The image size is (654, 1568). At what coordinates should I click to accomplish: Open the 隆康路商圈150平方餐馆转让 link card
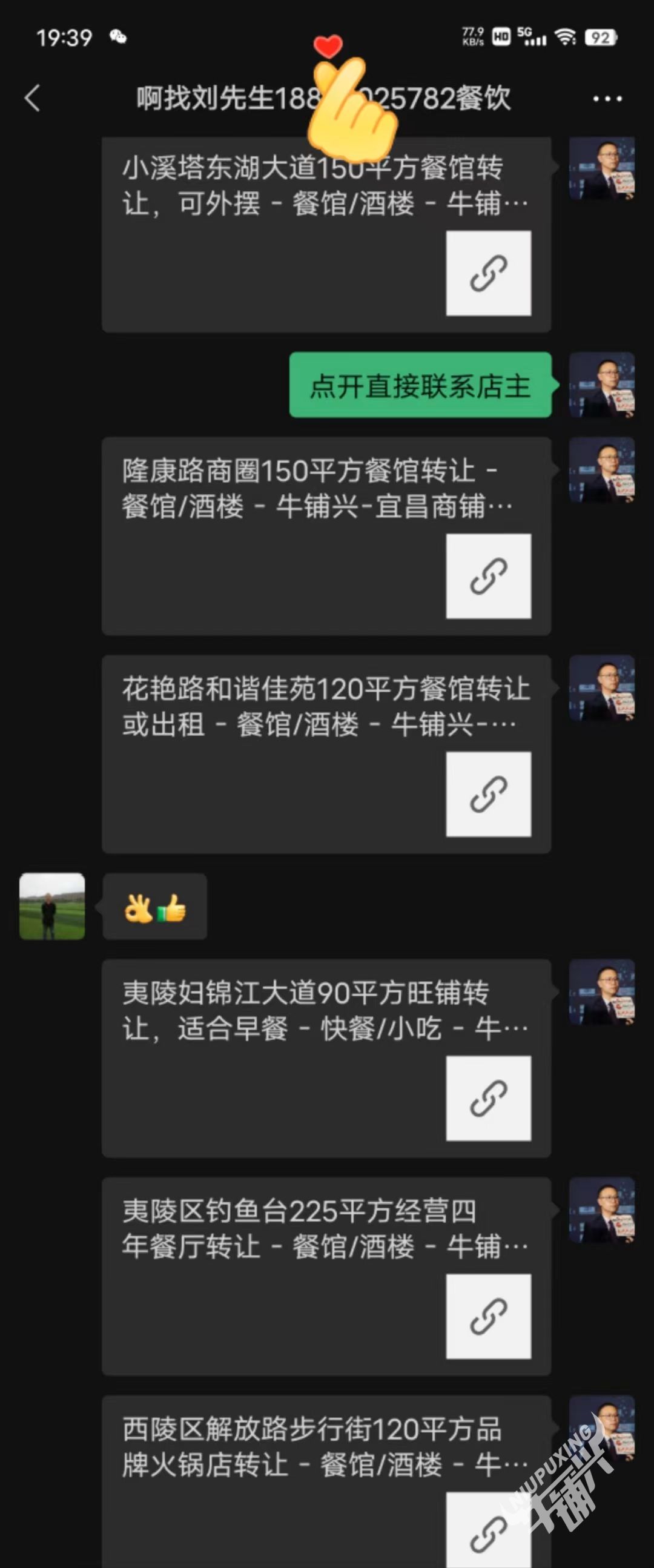326,535
